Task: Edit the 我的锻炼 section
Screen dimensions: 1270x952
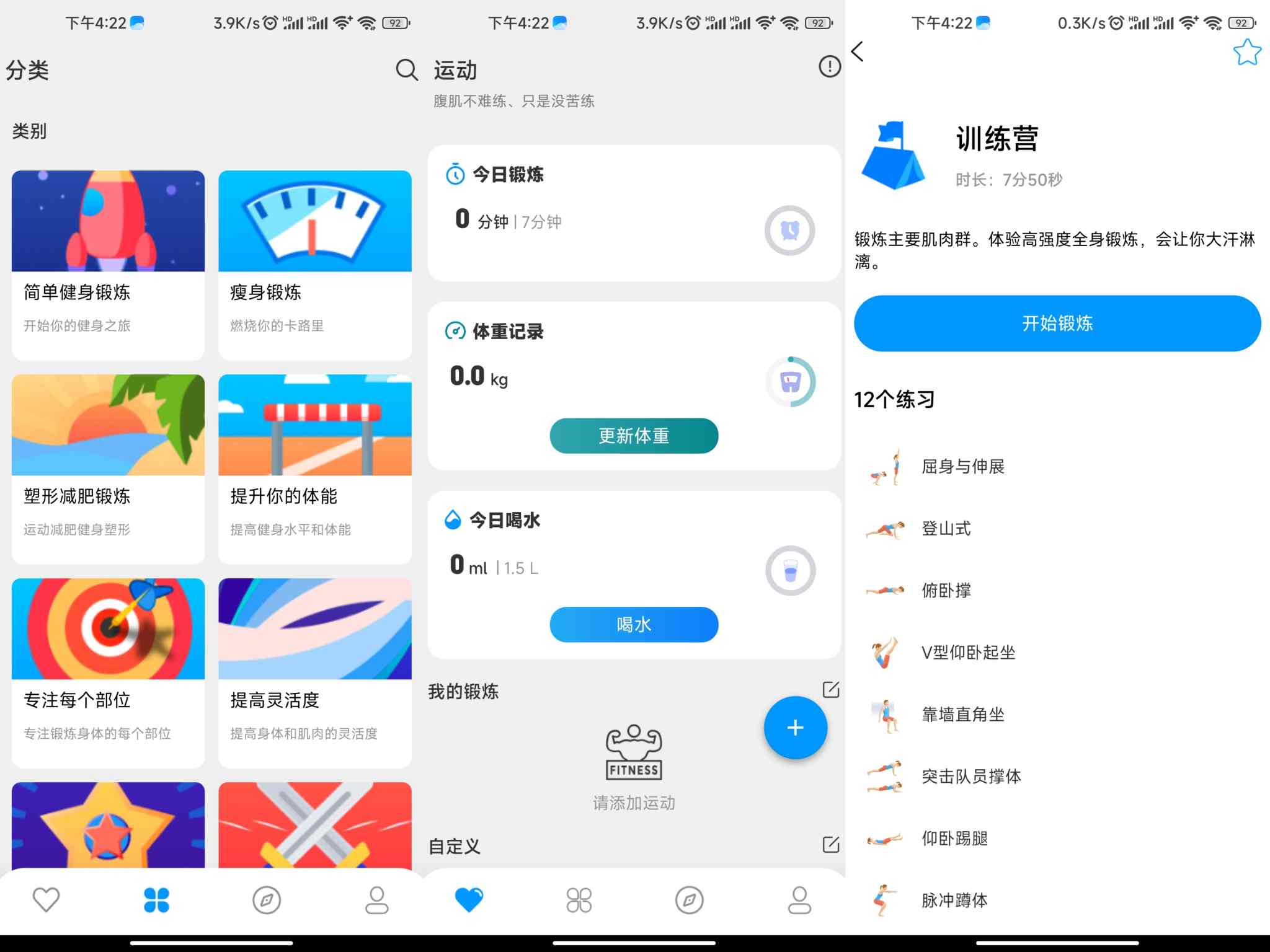Action: (x=830, y=690)
